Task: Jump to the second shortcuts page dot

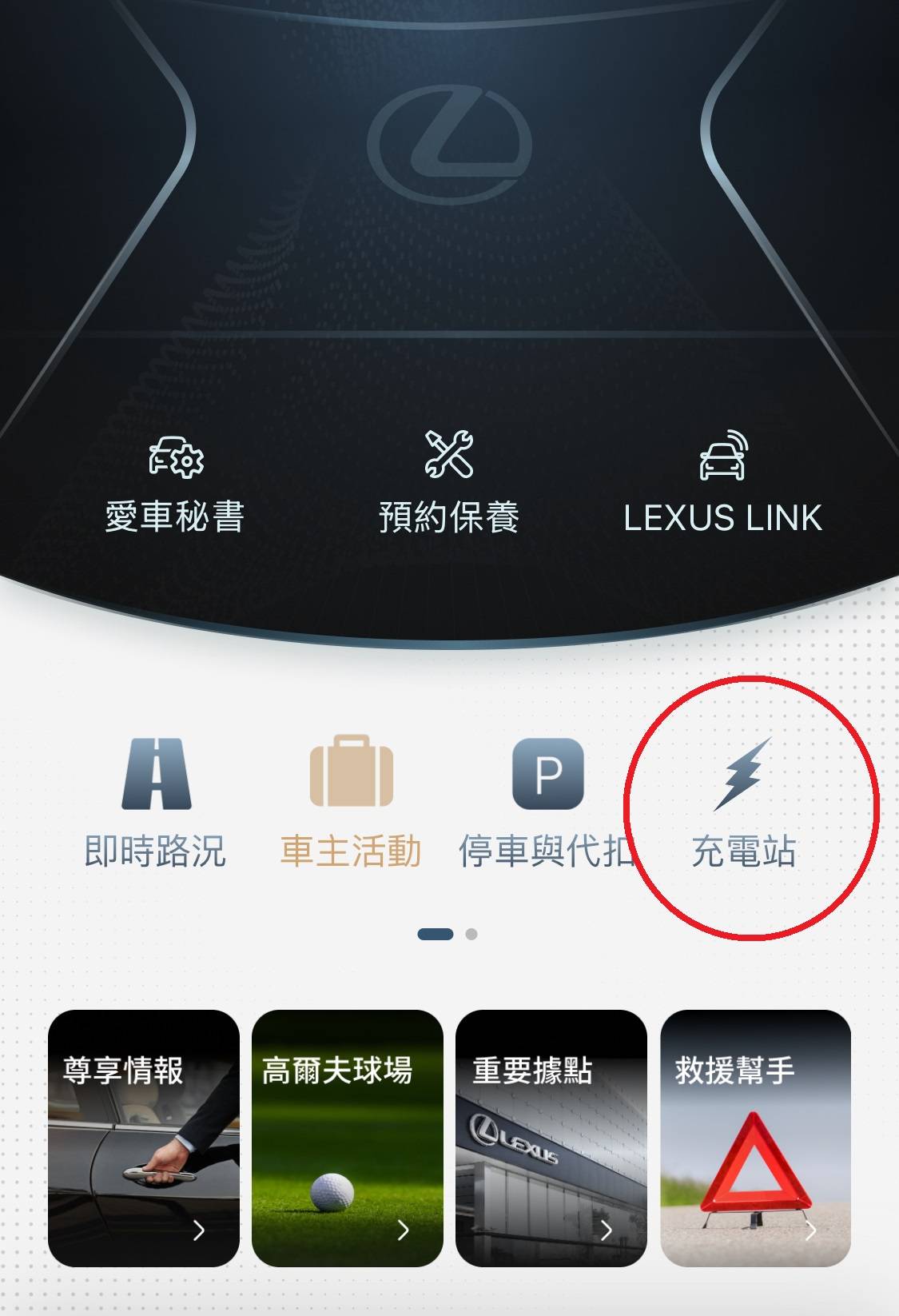Action: tap(471, 934)
